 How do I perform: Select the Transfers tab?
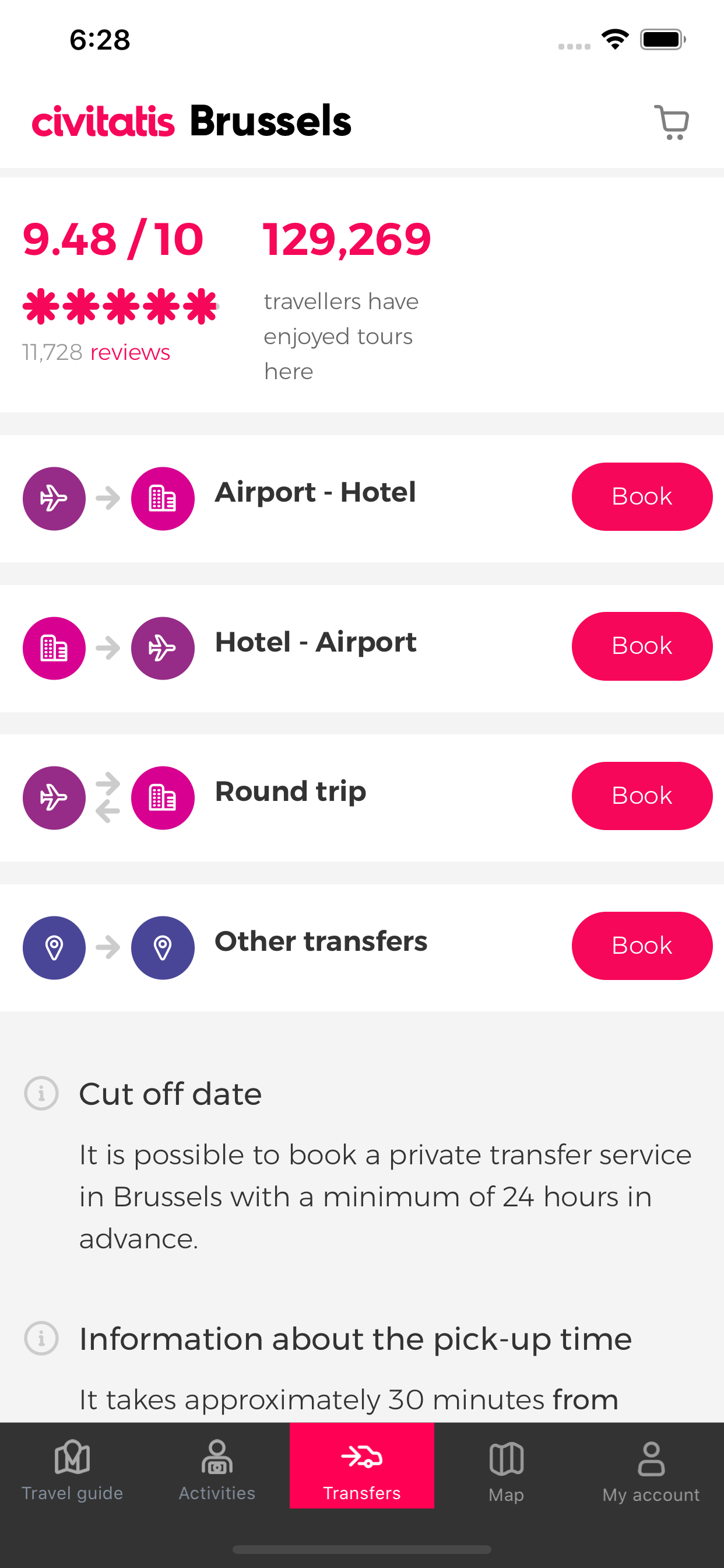pos(361,1473)
